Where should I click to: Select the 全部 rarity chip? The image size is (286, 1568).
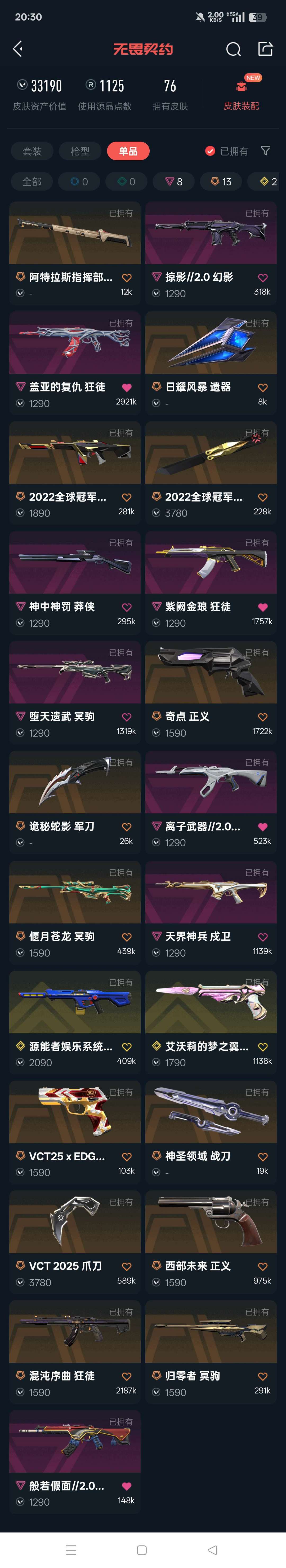pos(32,181)
